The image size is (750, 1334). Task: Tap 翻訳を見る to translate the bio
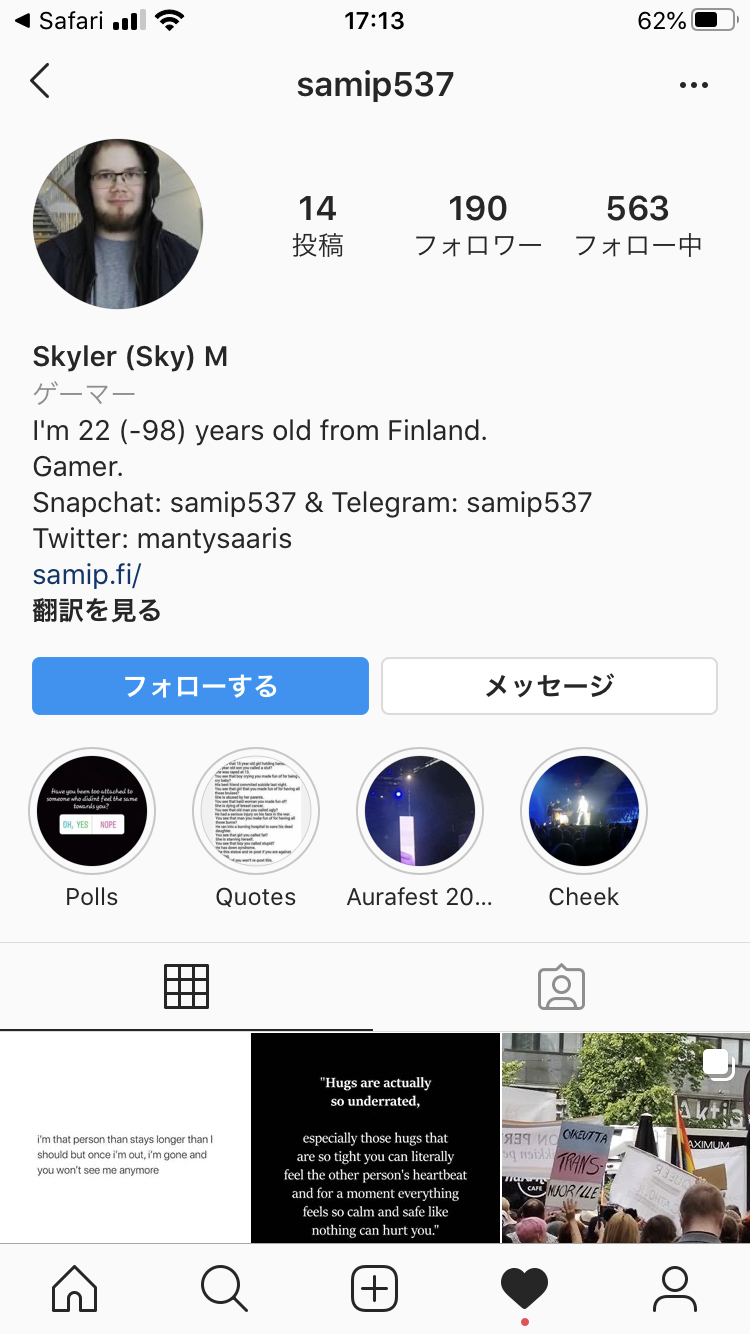97,609
